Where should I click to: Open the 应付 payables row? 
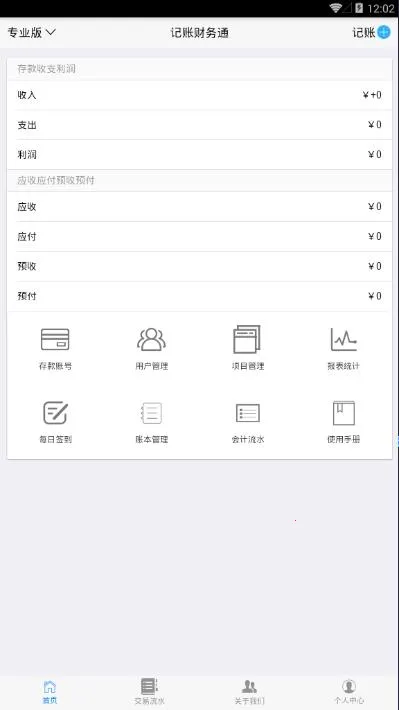point(199,237)
